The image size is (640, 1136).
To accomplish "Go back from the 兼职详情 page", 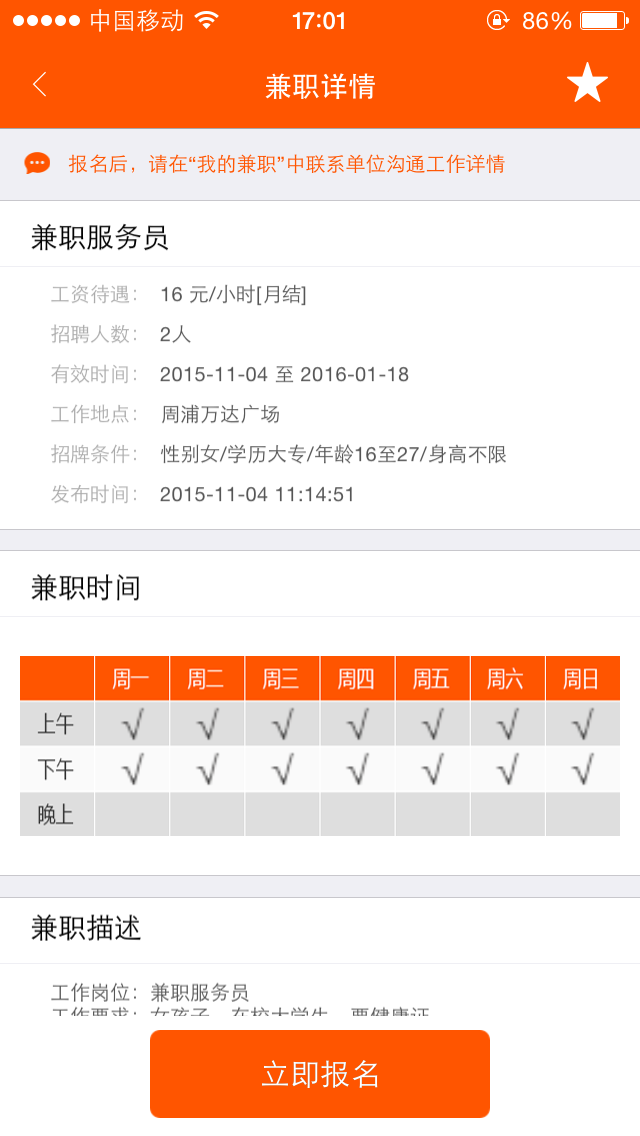I will 40,85.
